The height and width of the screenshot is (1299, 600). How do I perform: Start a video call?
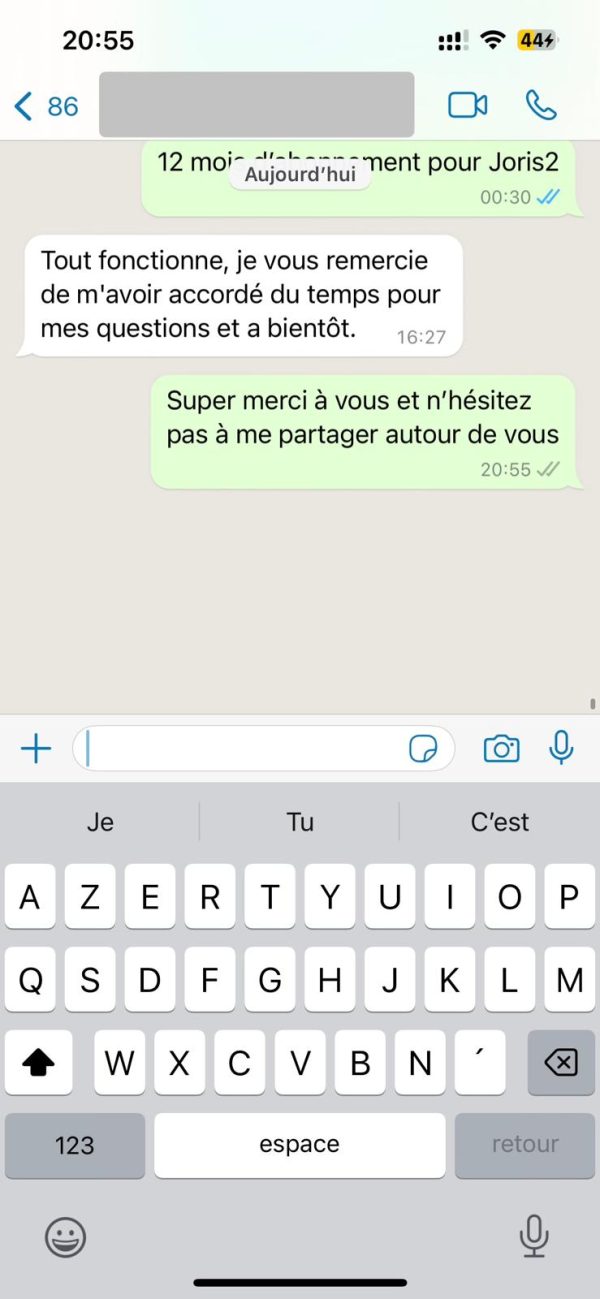pyautogui.click(x=467, y=105)
